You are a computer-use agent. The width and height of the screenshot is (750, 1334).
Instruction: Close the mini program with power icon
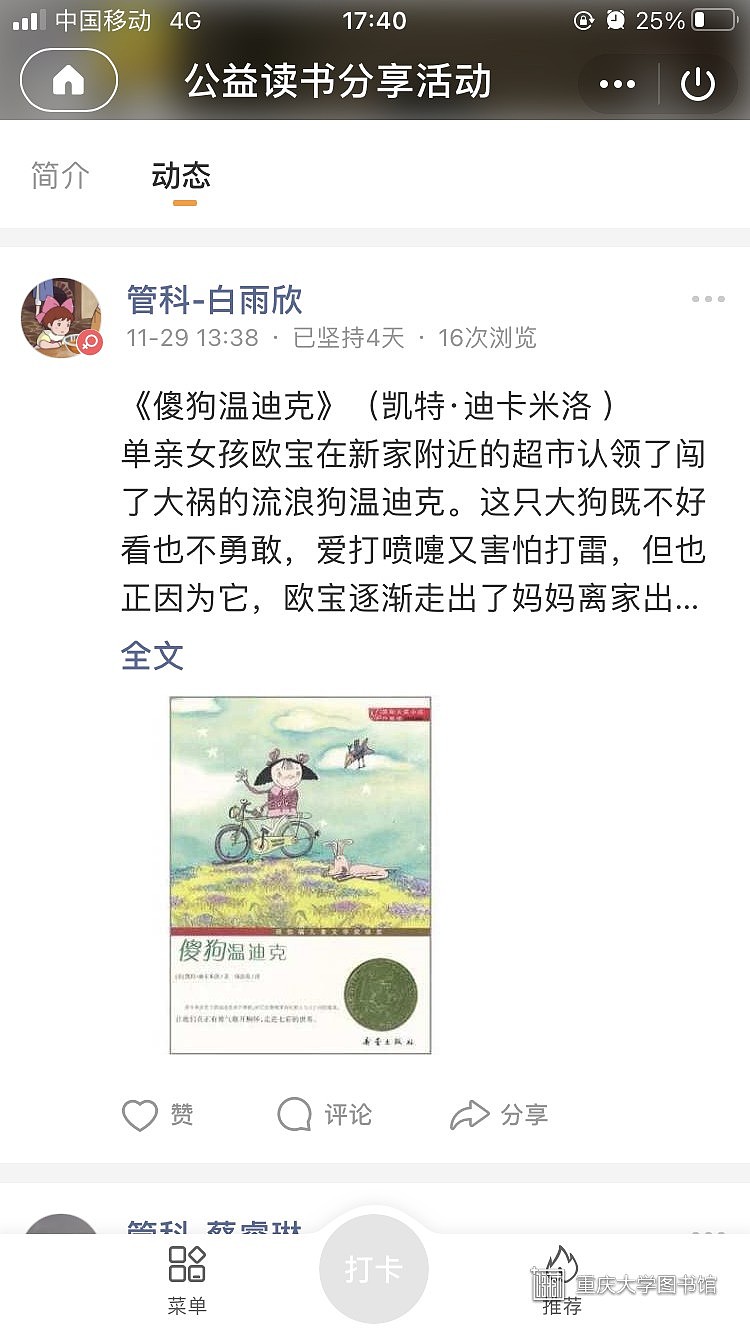pos(697,83)
